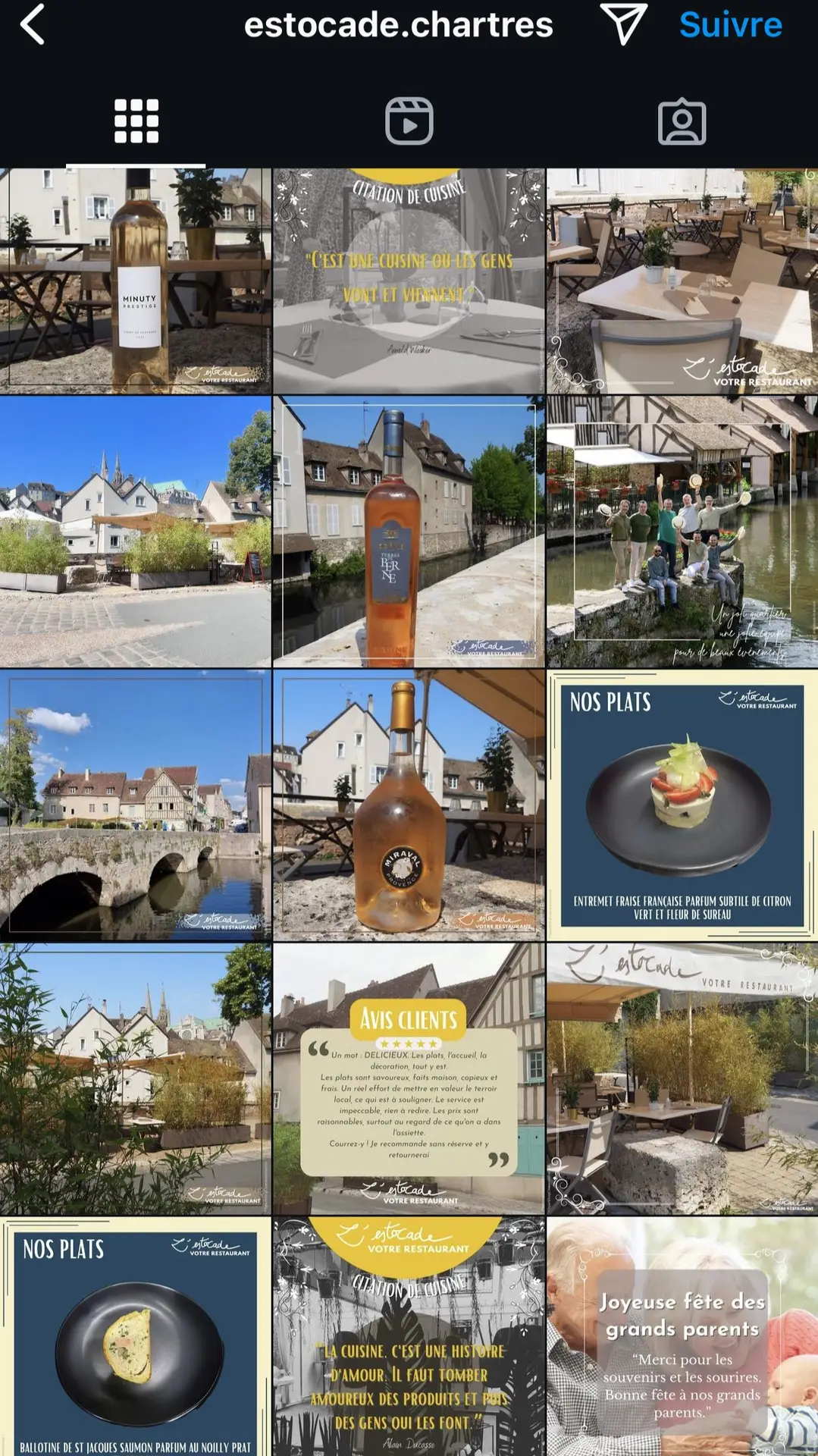Open the Alain Ducasse quote post
Screen dimensions: 818x1456
tap(409, 1336)
